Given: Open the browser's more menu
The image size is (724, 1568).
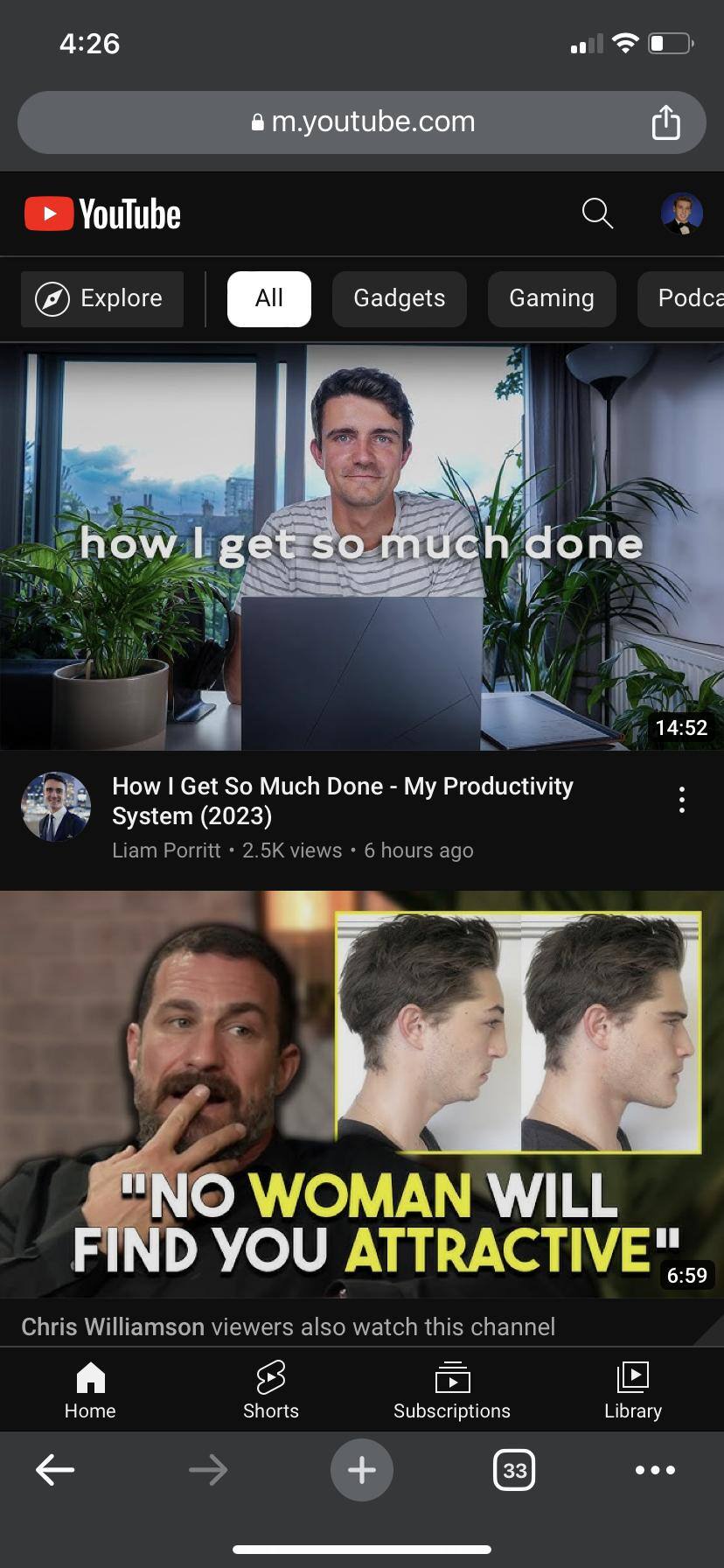Looking at the screenshot, I should 656,1470.
